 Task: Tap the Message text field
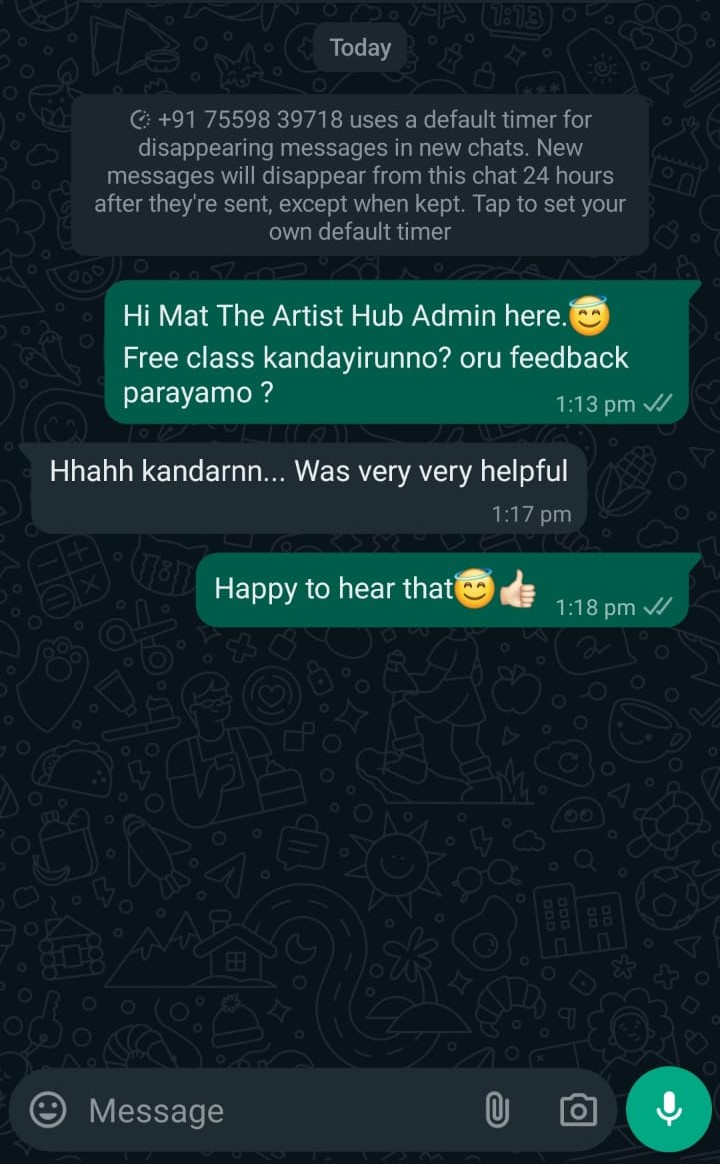270,1110
